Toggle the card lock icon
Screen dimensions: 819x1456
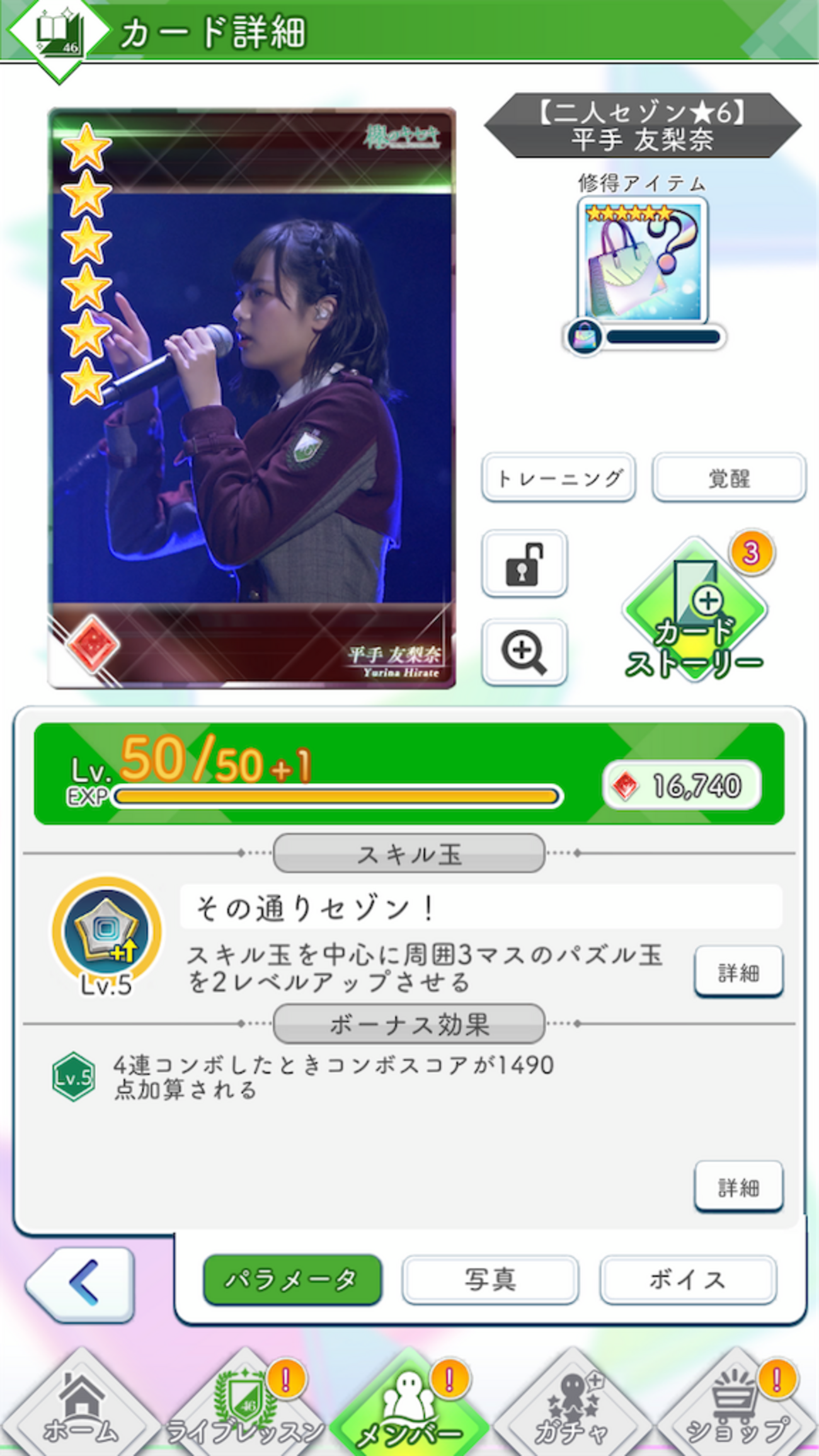[524, 564]
